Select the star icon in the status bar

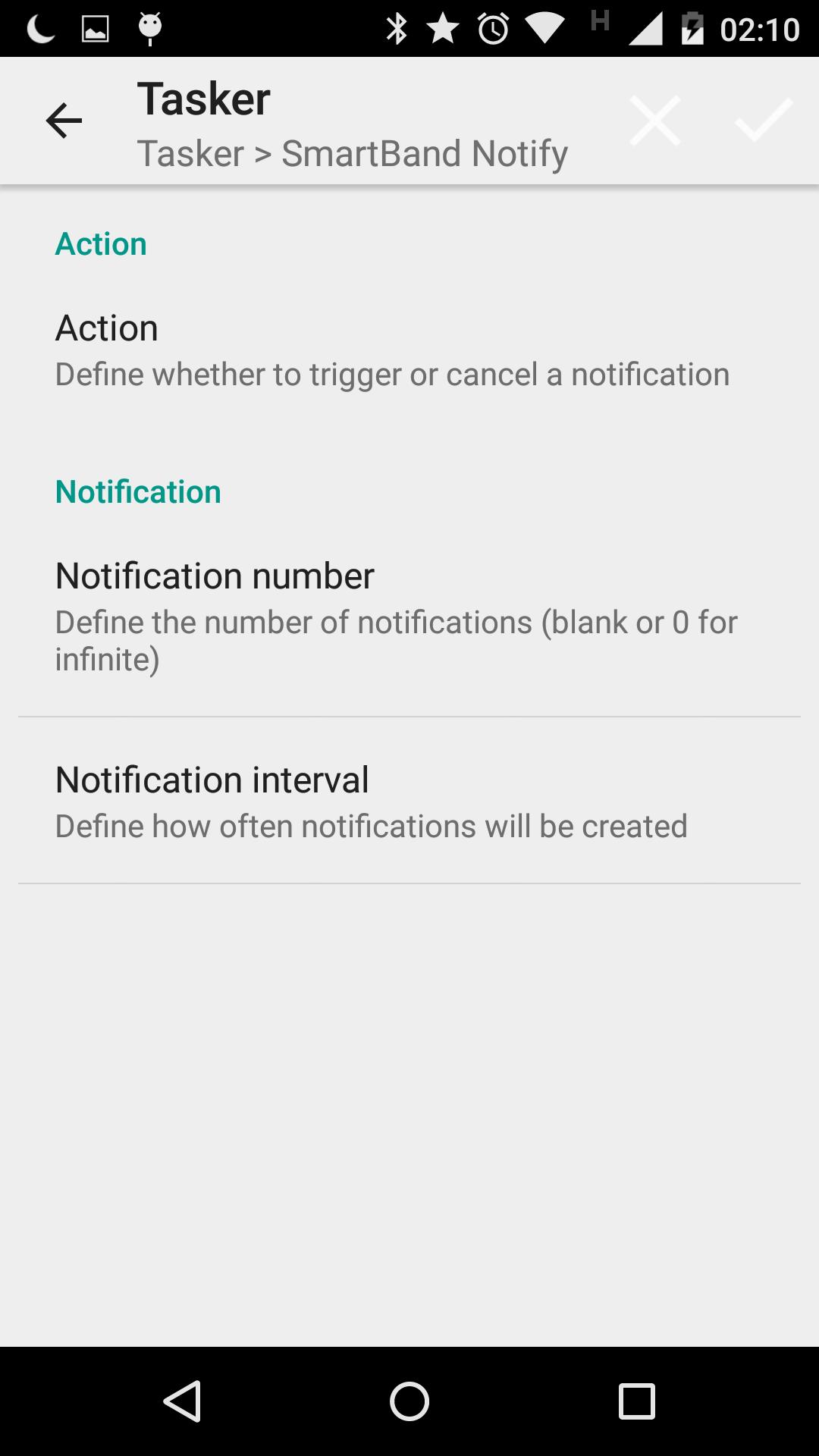(x=442, y=30)
